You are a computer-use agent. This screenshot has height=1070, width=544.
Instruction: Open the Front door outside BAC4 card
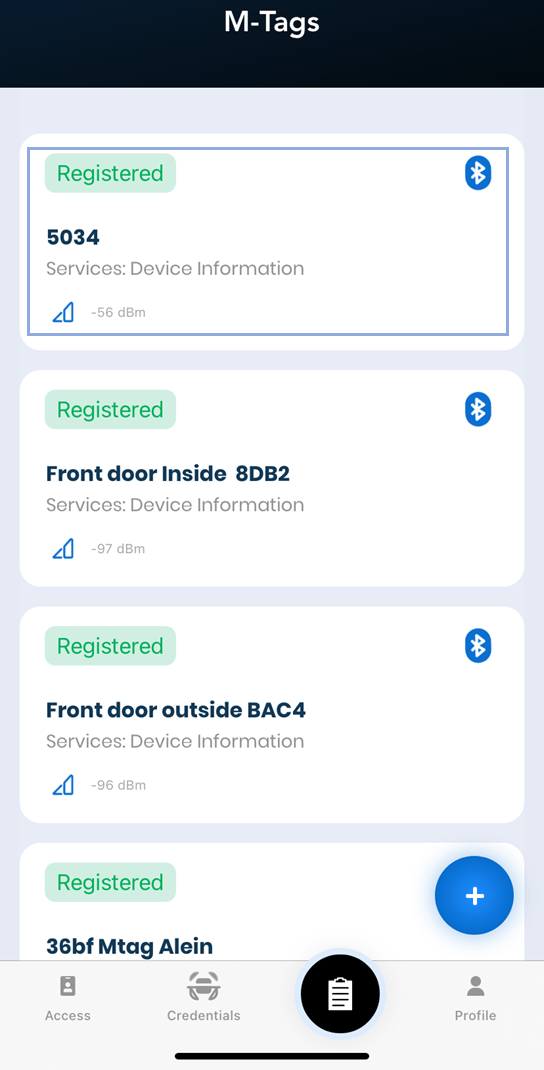272,714
